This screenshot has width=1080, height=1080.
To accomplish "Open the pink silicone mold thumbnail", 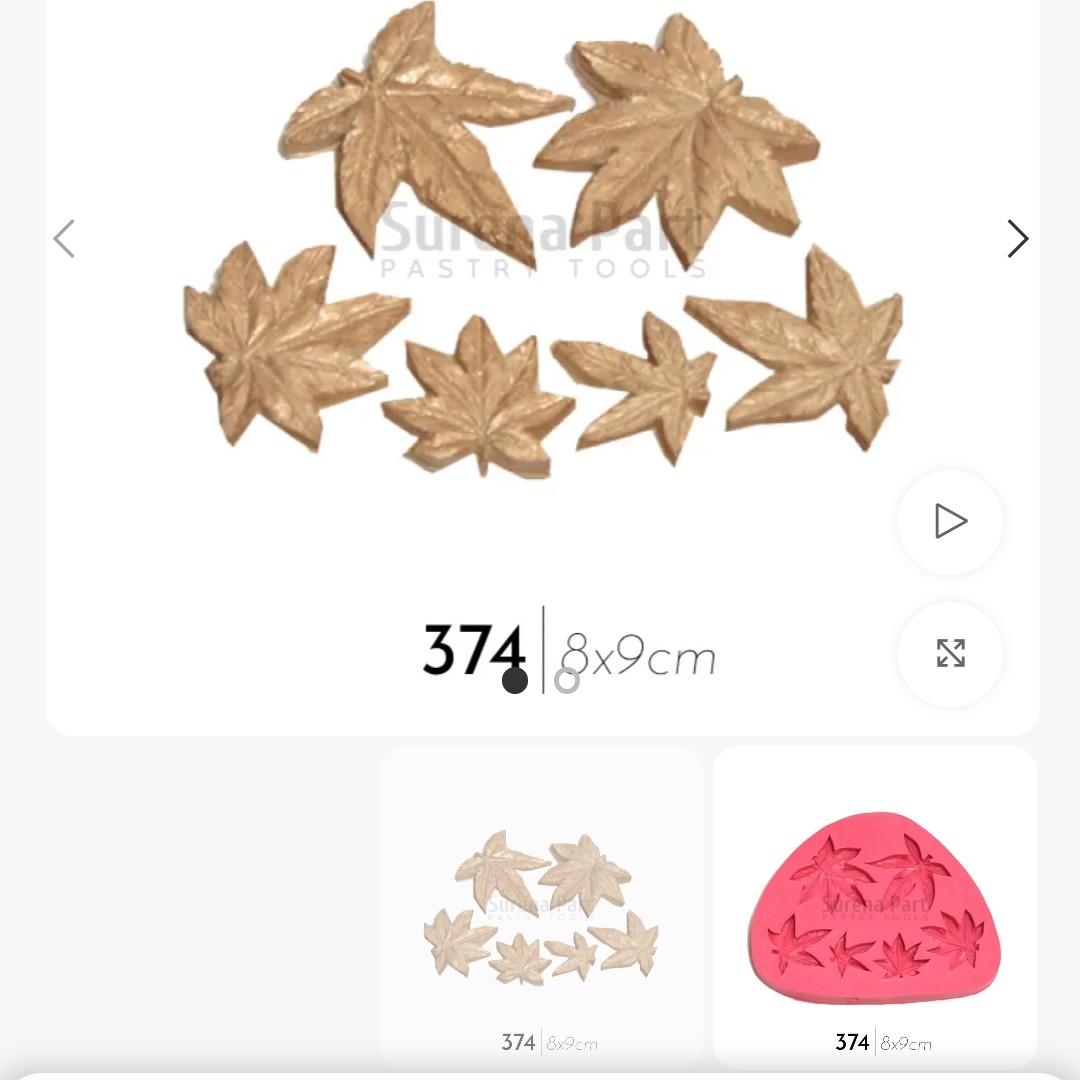I will (x=874, y=905).
